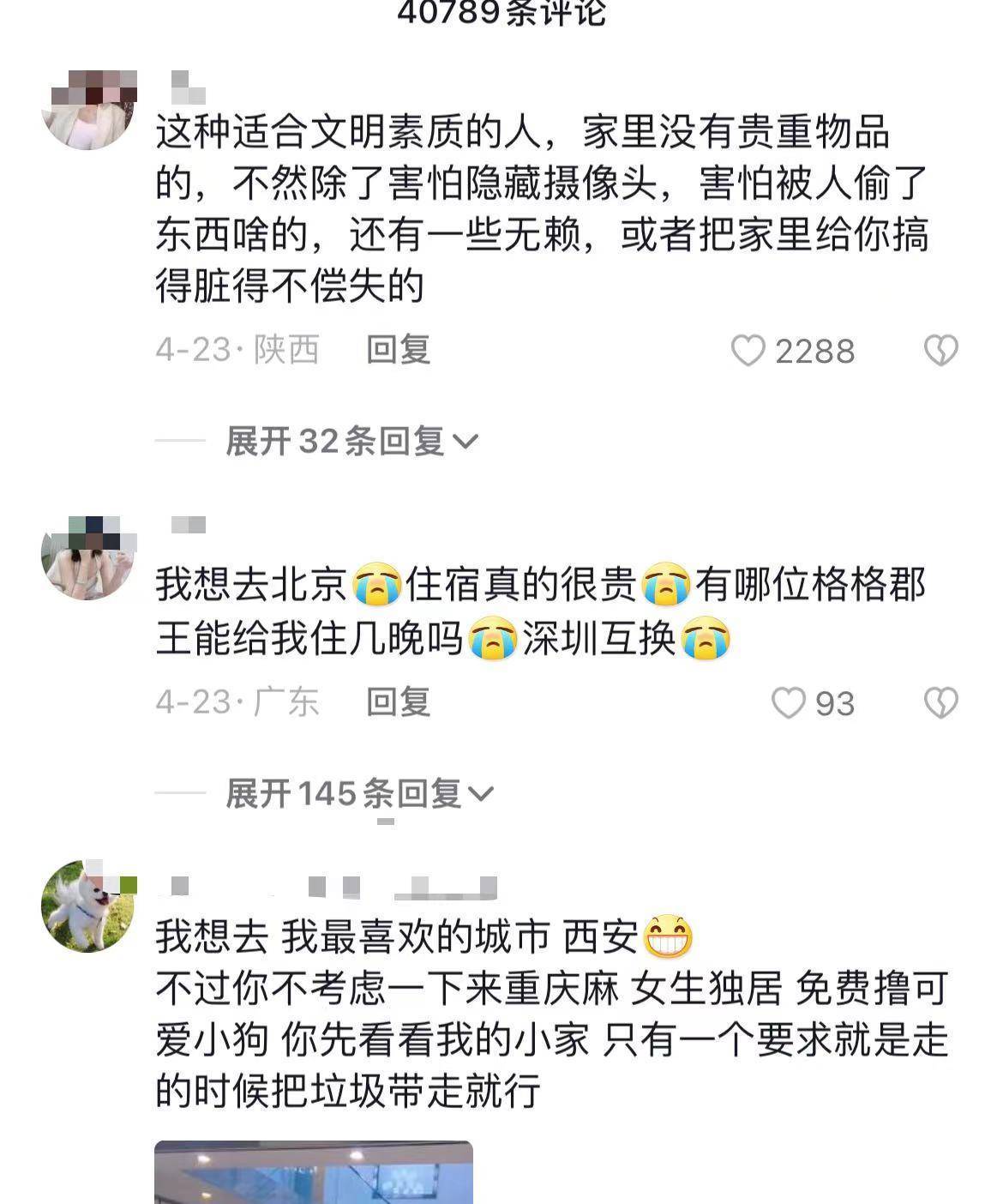Like the comment from 陕西 with 2288 likes
Screen dimensions: 1003x1204
[x=748, y=351]
